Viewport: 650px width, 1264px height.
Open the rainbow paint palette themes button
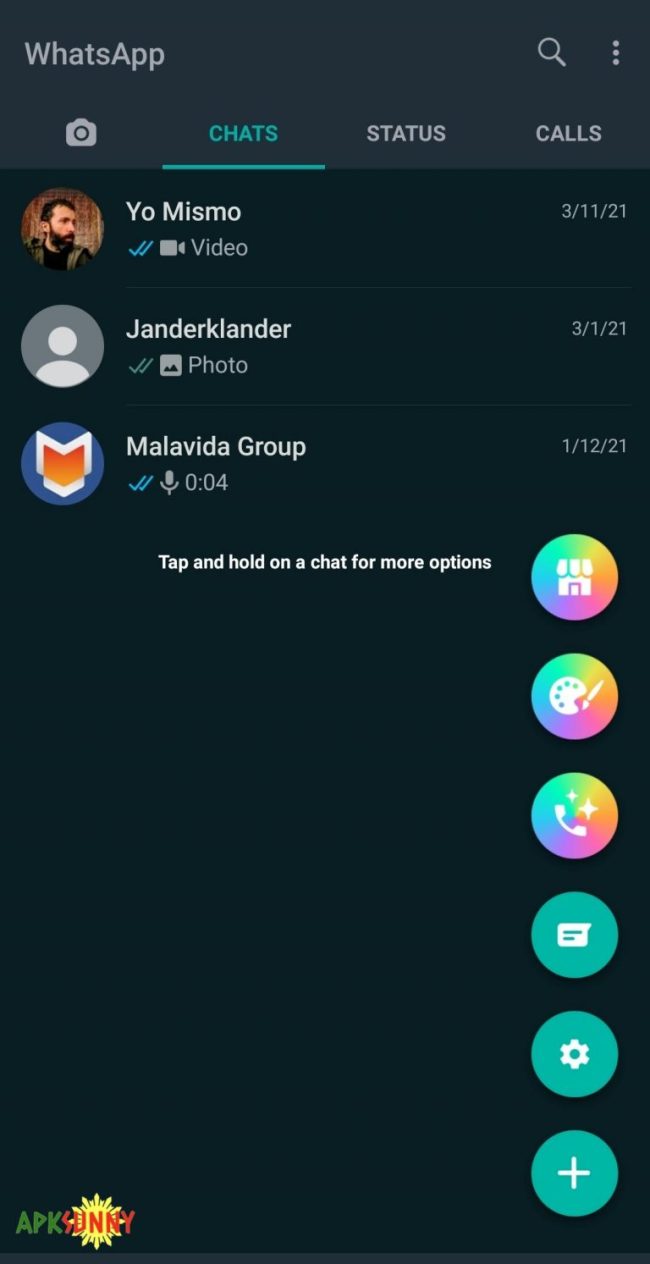click(x=574, y=697)
